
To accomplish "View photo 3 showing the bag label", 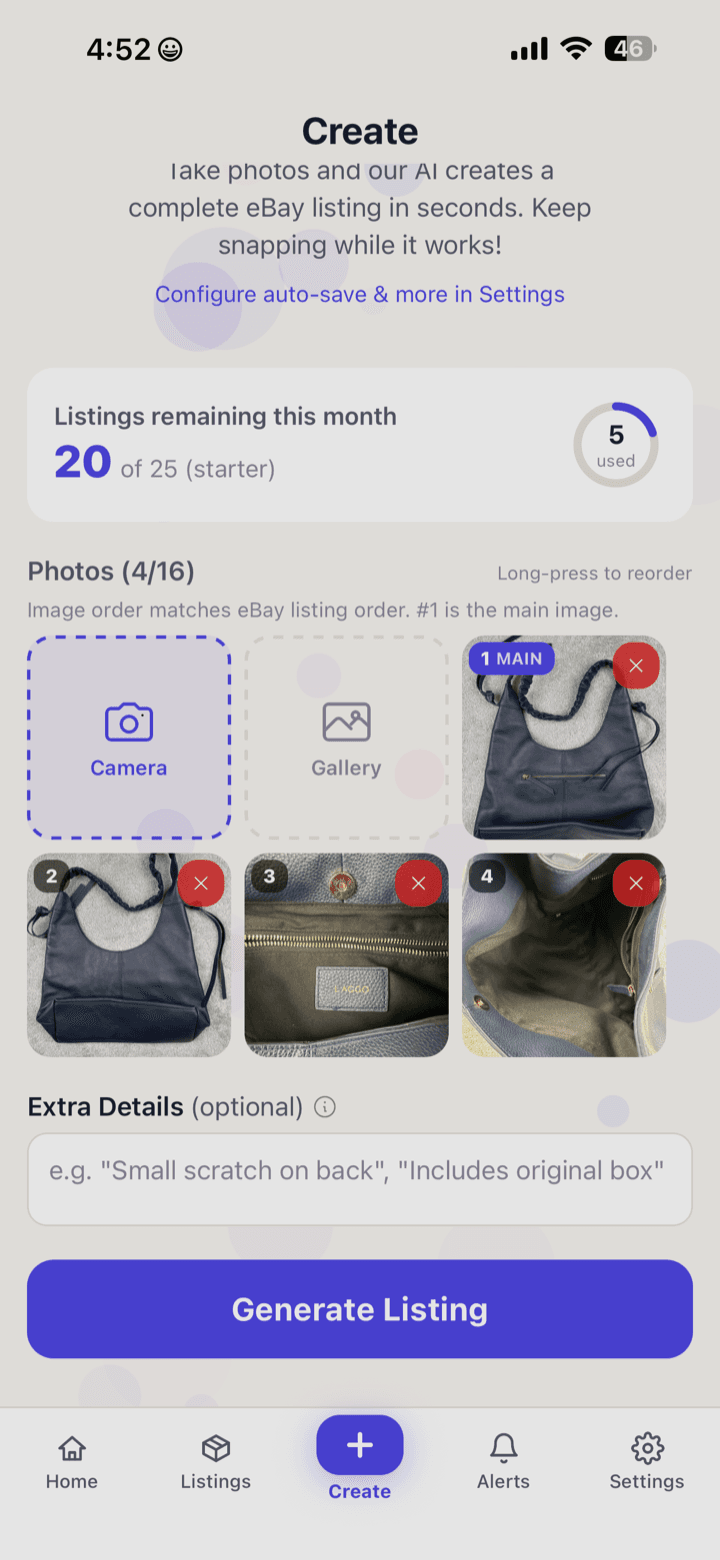I will (346, 955).
